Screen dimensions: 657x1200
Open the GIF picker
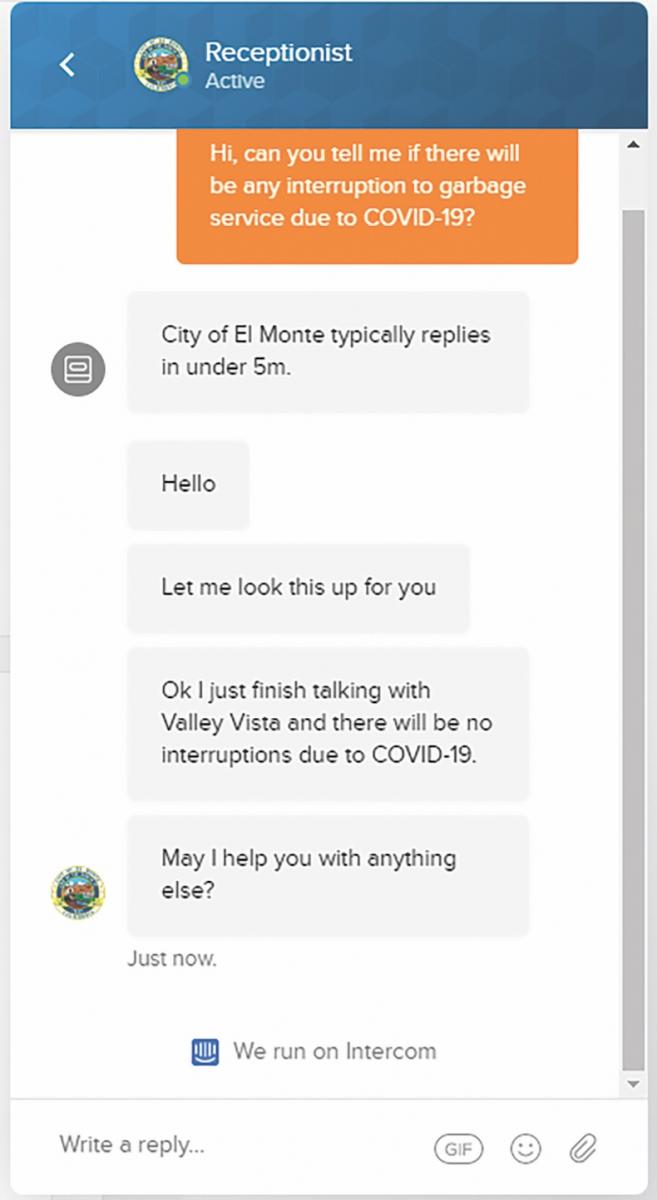pos(458,1149)
